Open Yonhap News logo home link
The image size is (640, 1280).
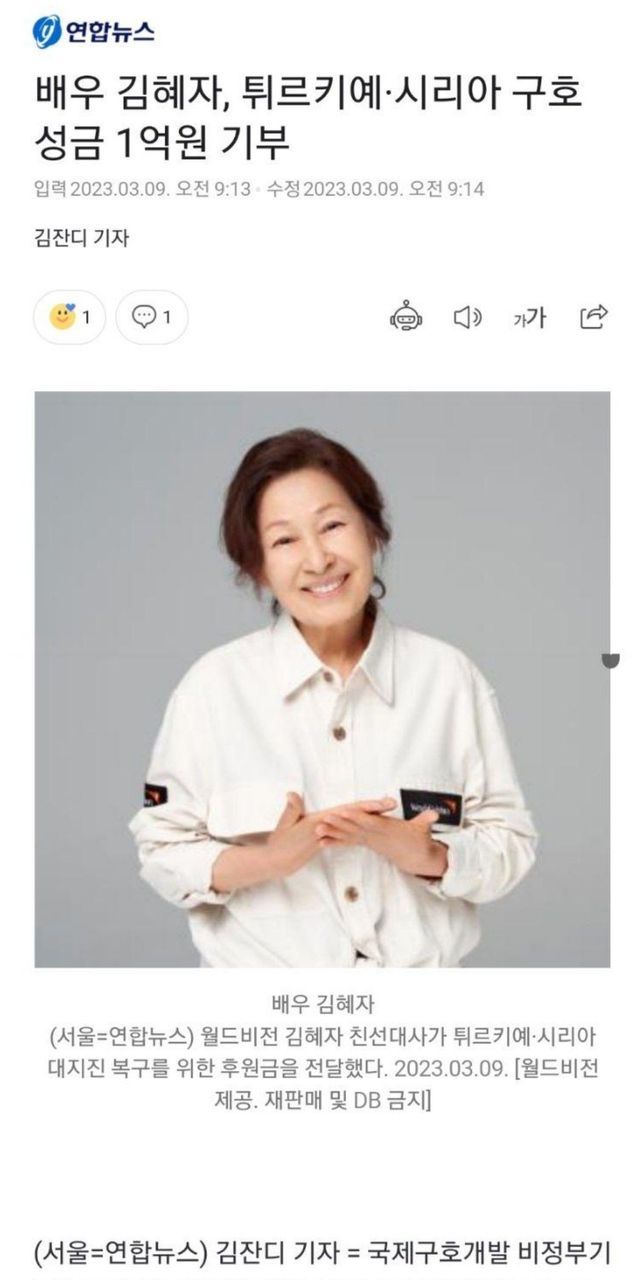pyautogui.click(x=94, y=32)
